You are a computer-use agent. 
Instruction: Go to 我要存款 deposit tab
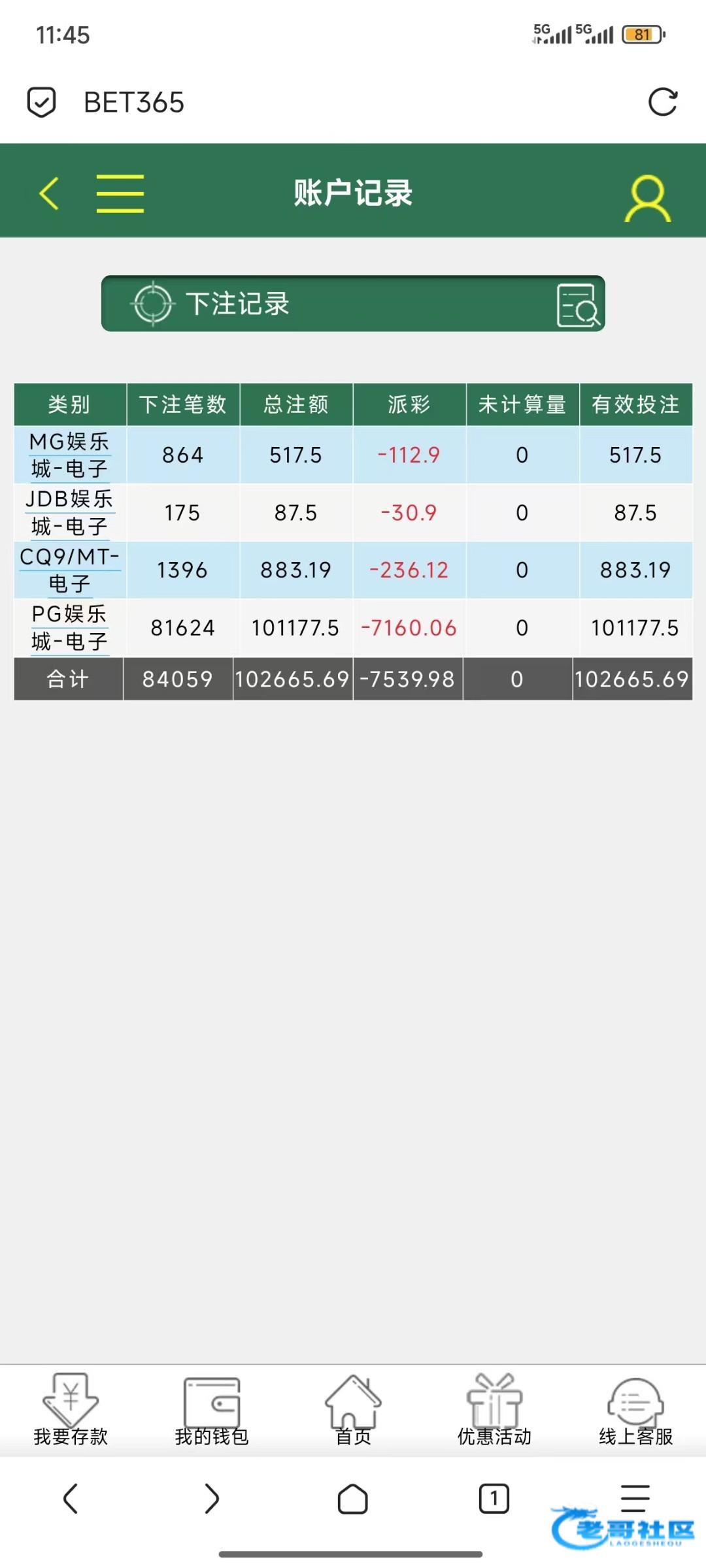click(x=71, y=1409)
